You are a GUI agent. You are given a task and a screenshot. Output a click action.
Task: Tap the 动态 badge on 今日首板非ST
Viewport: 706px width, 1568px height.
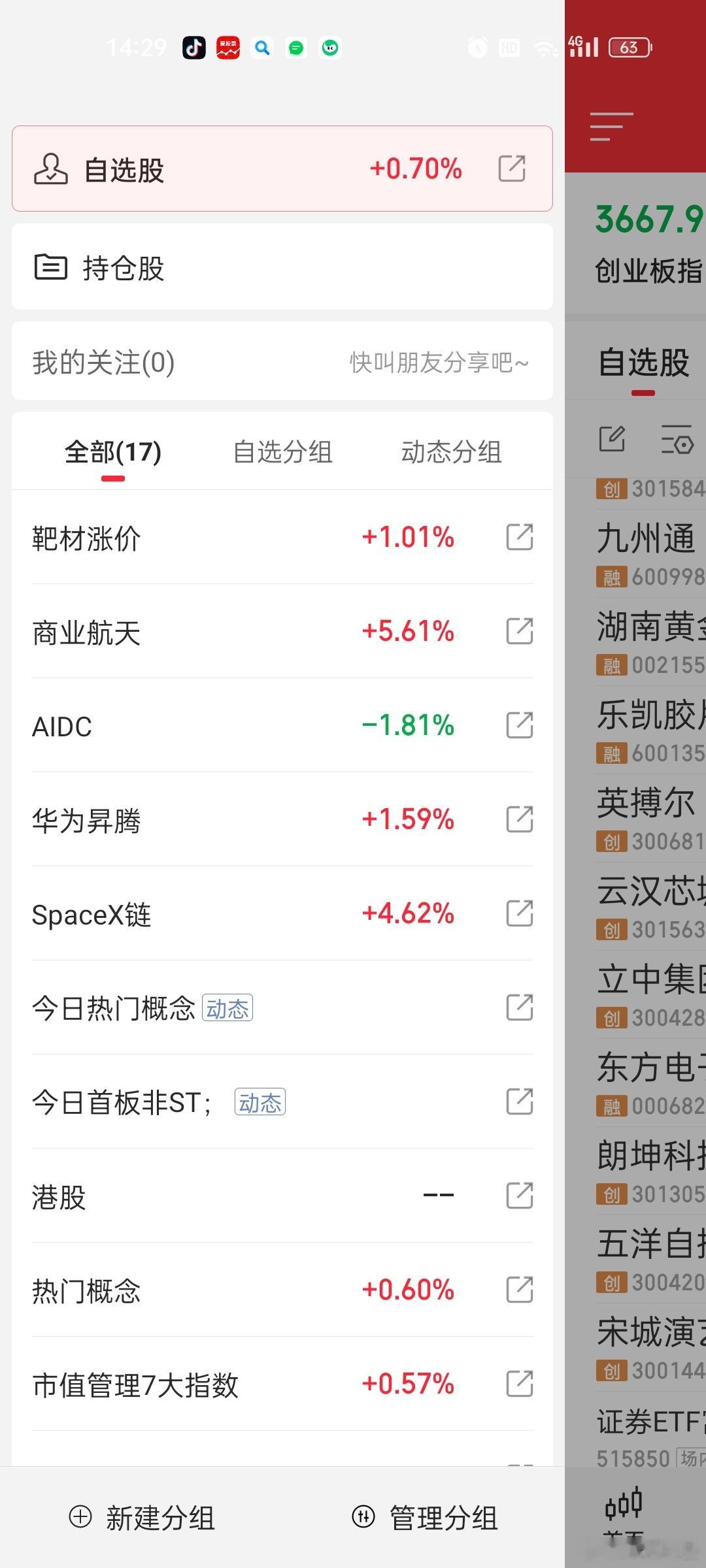(259, 1102)
